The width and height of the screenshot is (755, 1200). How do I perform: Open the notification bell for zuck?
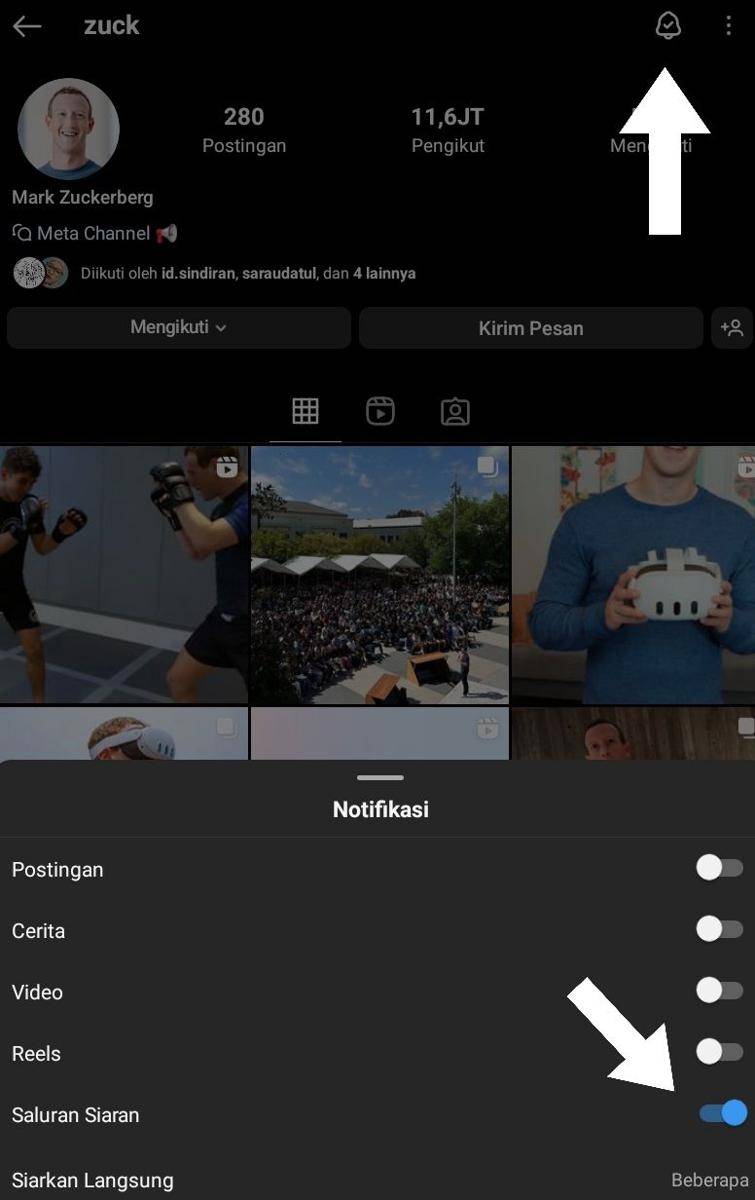tap(668, 26)
